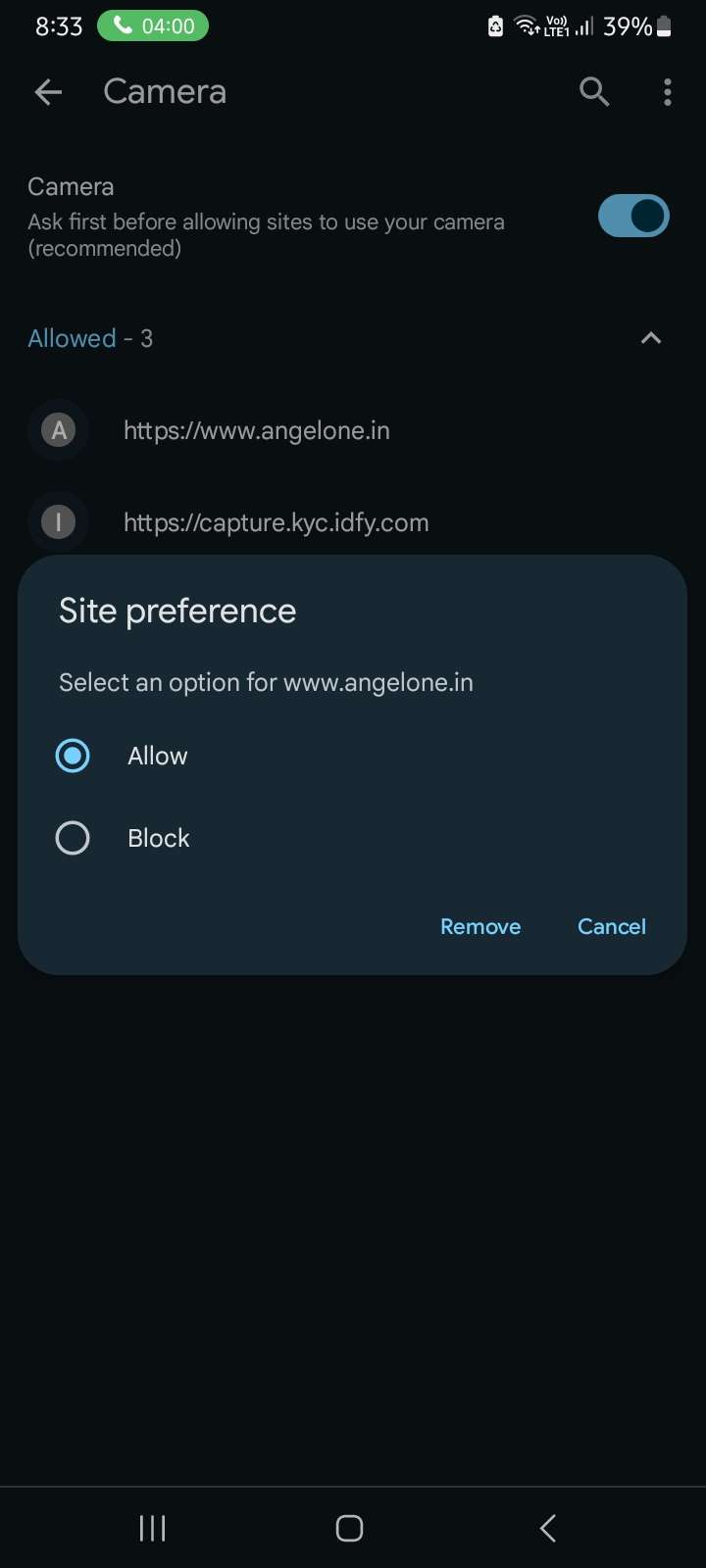Tap the system home button
The width and height of the screenshot is (706, 1568).
coord(350,1528)
